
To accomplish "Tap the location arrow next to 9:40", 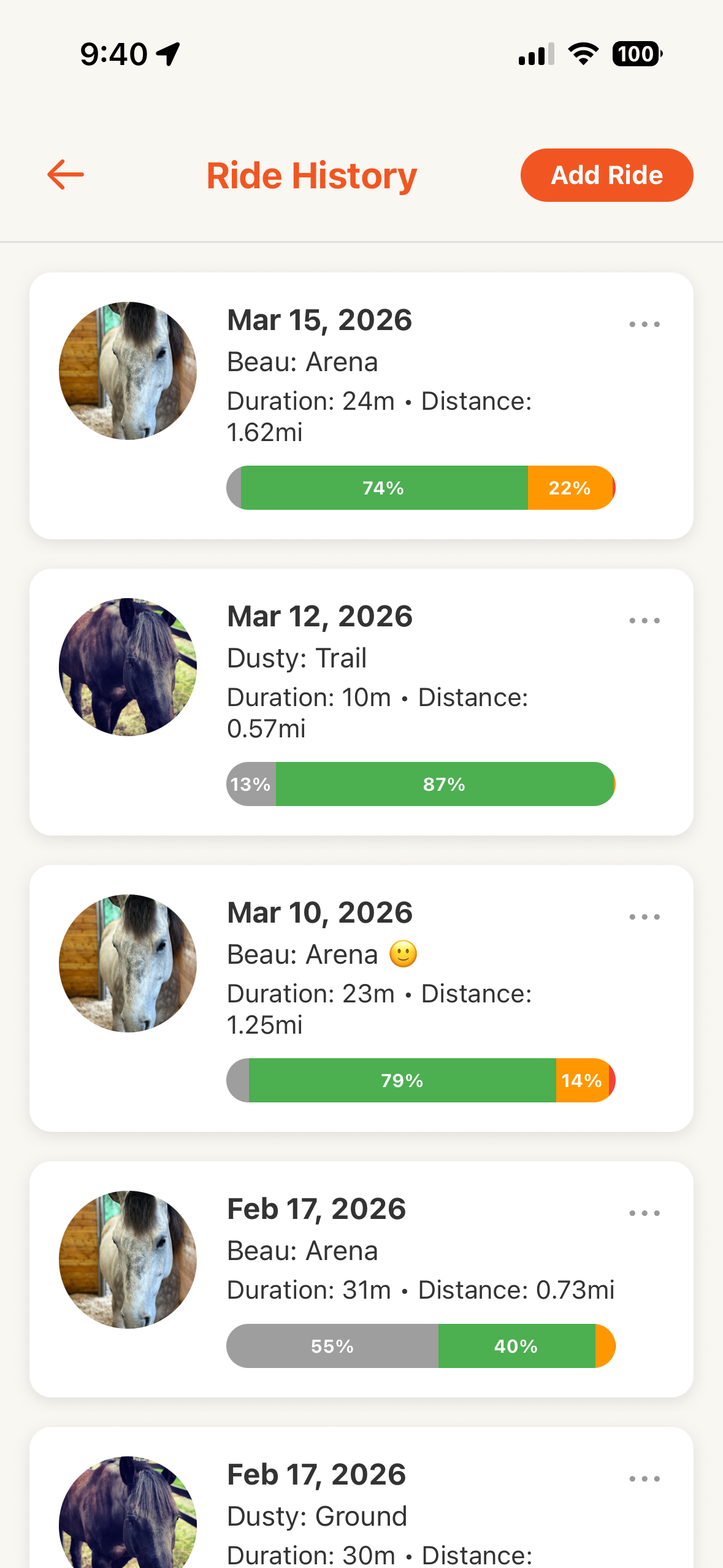I will tap(167, 52).
